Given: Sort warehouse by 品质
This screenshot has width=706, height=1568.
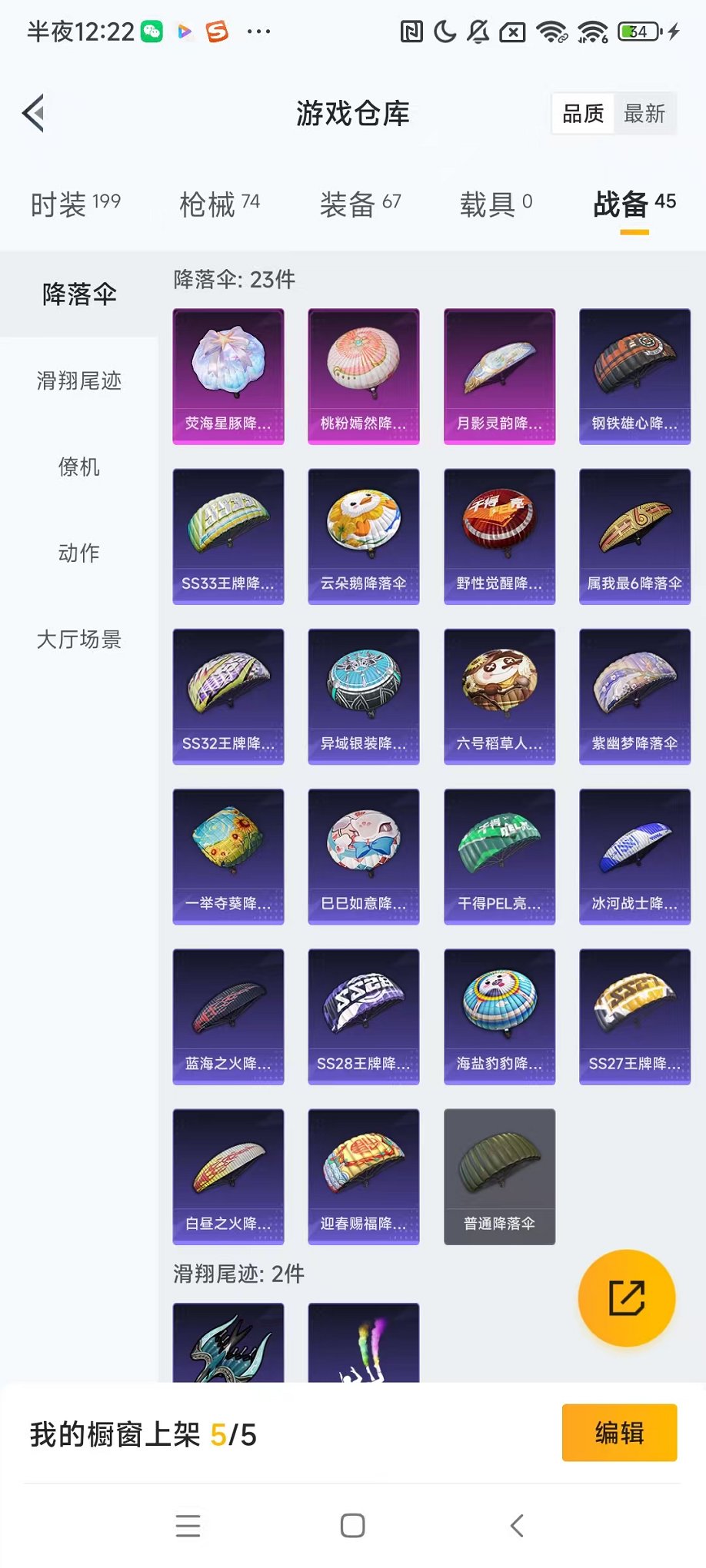Looking at the screenshot, I should [583, 114].
